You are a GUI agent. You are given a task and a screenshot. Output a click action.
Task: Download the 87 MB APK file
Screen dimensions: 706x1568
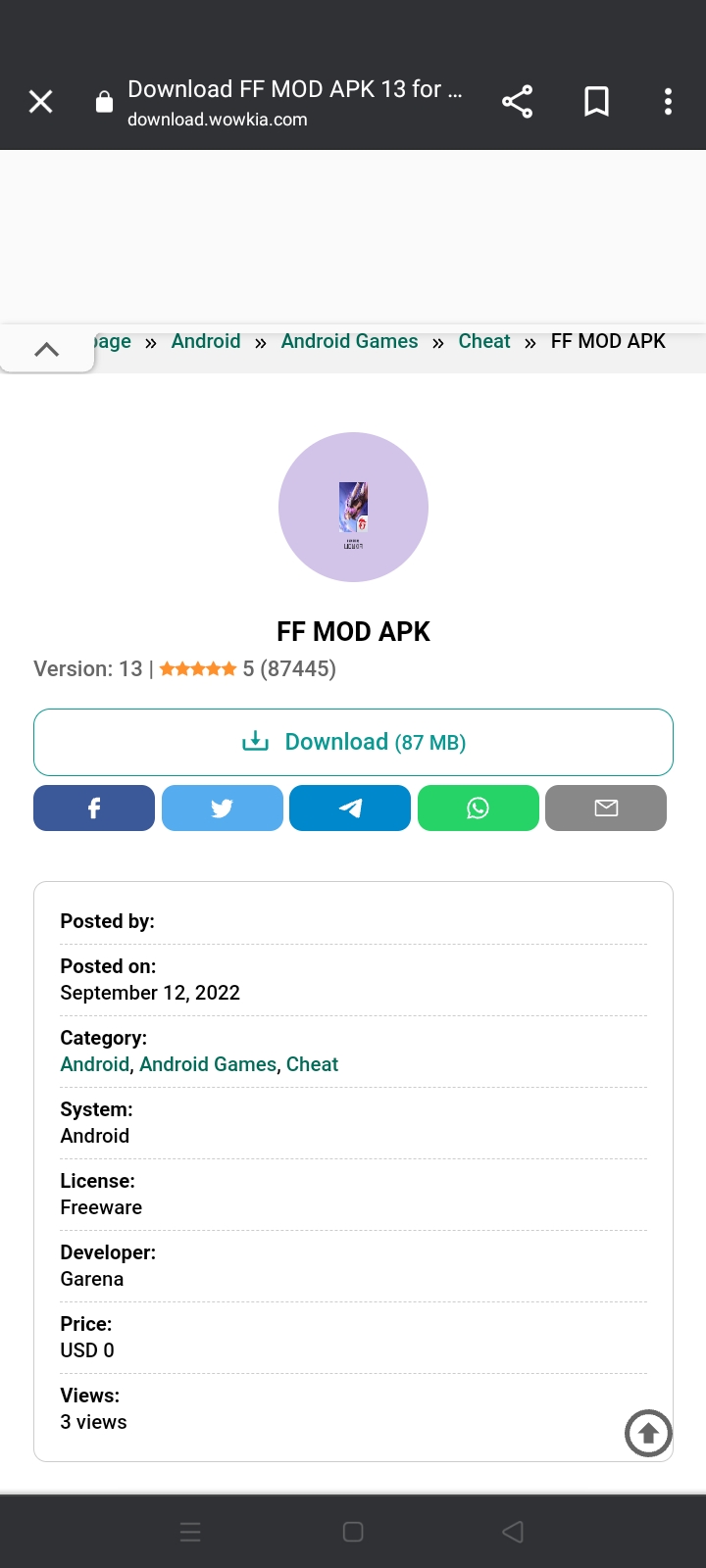click(x=353, y=742)
